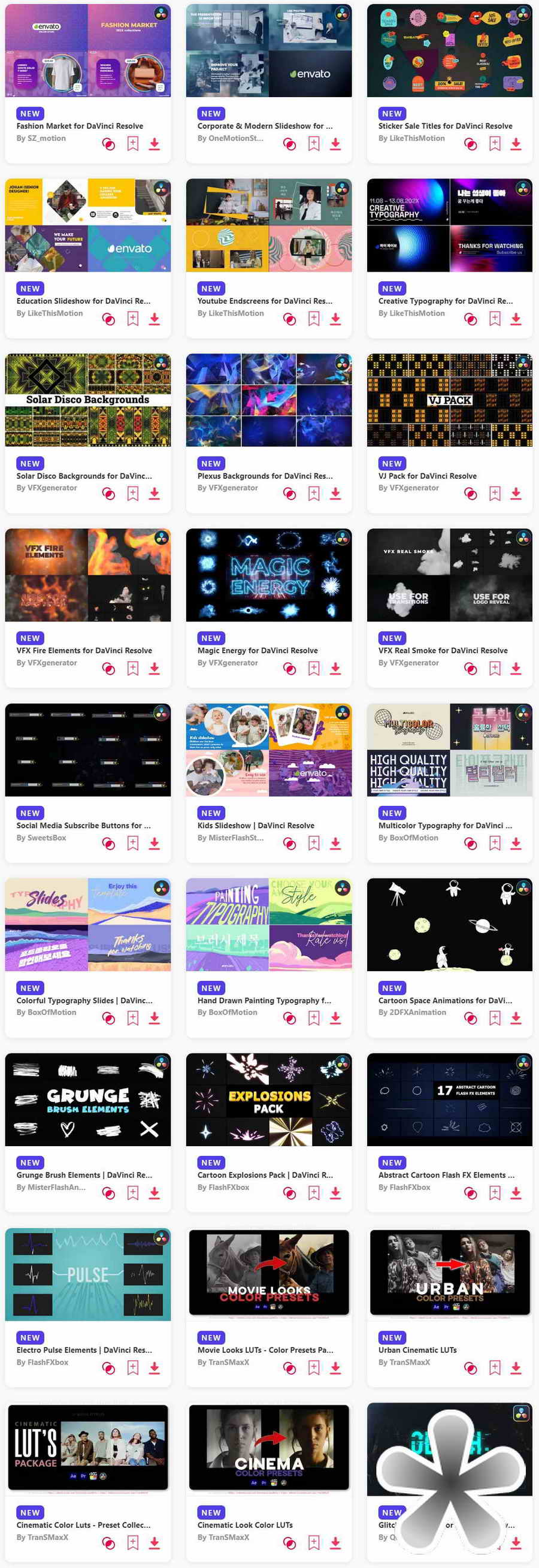Download Movie Looks LUTs Color Presets Pack
Image resolution: width=539 pixels, height=1568 pixels.
point(335,1368)
